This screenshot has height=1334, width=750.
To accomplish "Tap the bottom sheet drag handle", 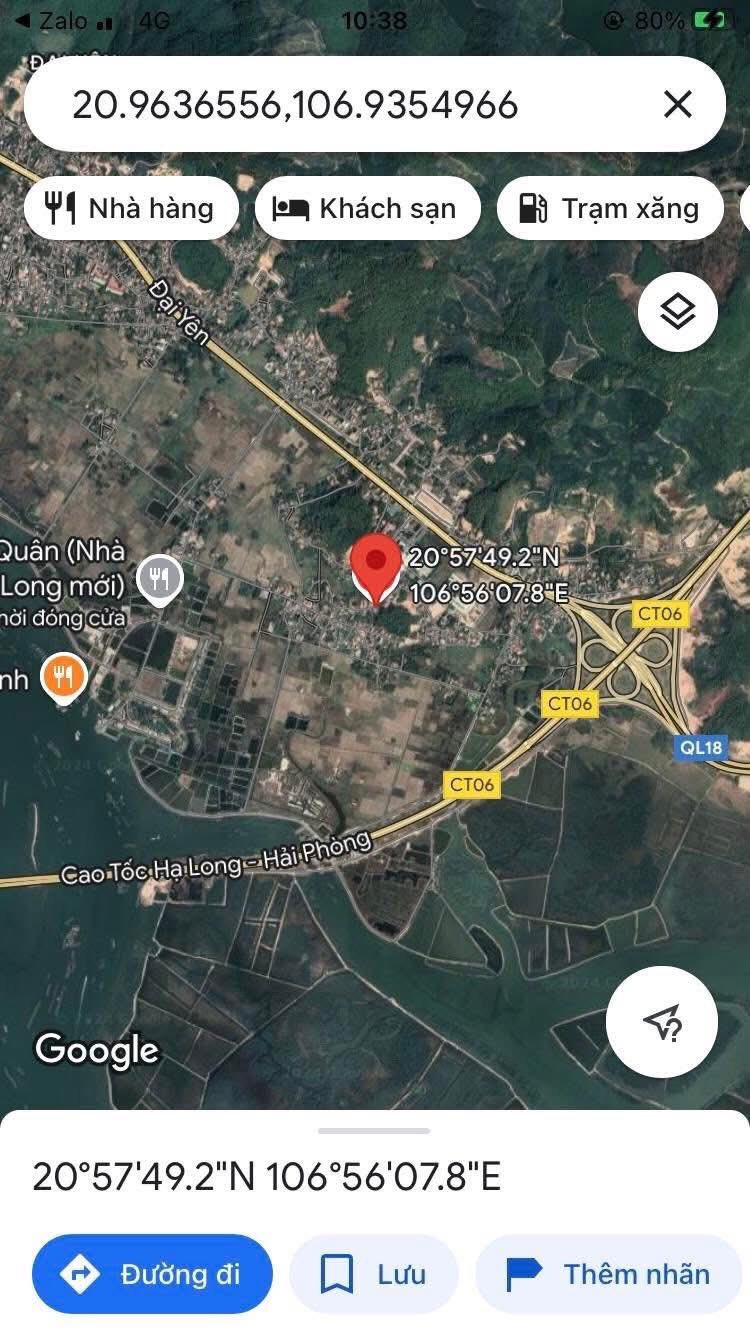I will point(374,1131).
